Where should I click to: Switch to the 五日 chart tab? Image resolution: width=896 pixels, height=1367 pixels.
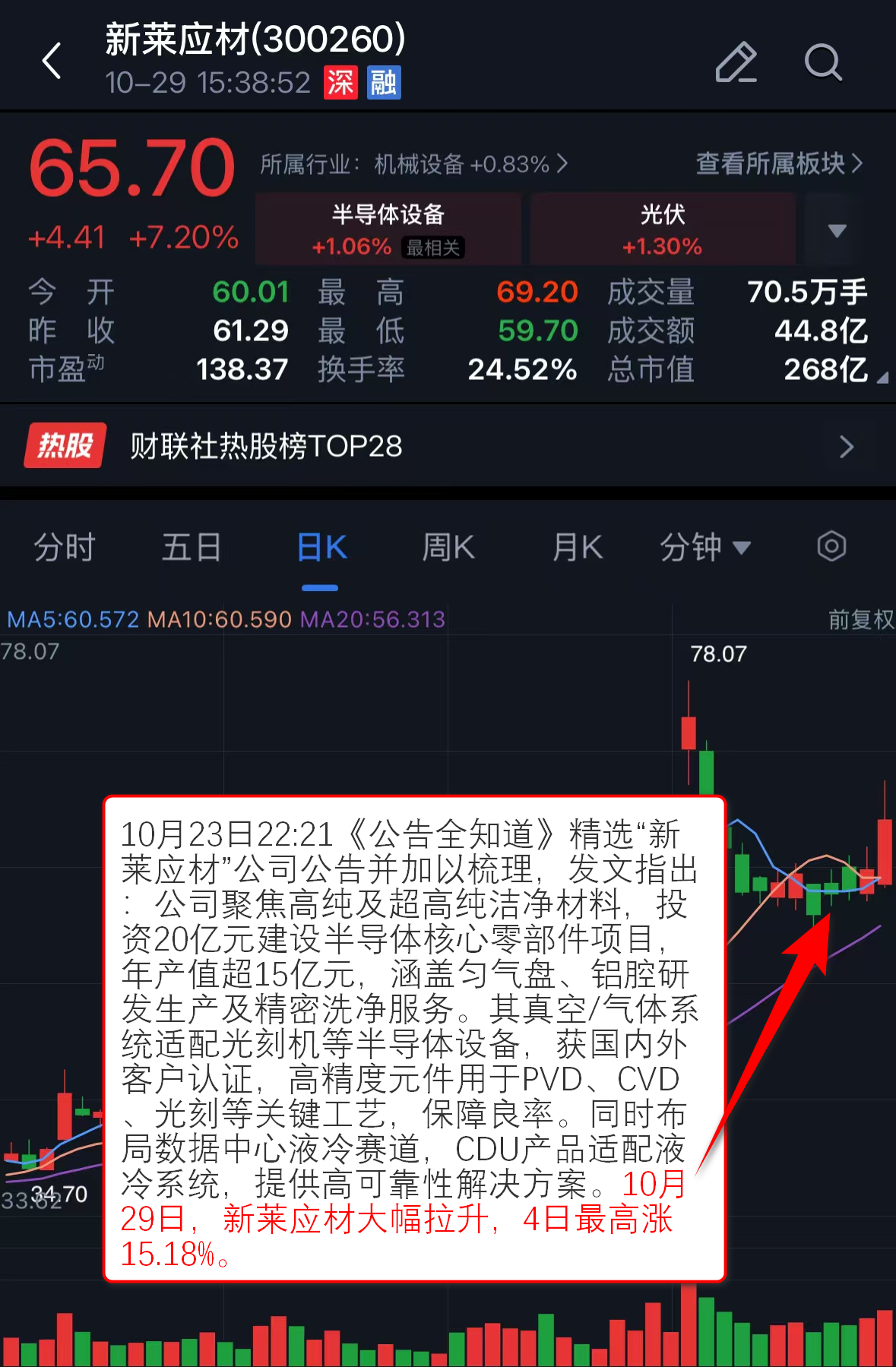192,547
